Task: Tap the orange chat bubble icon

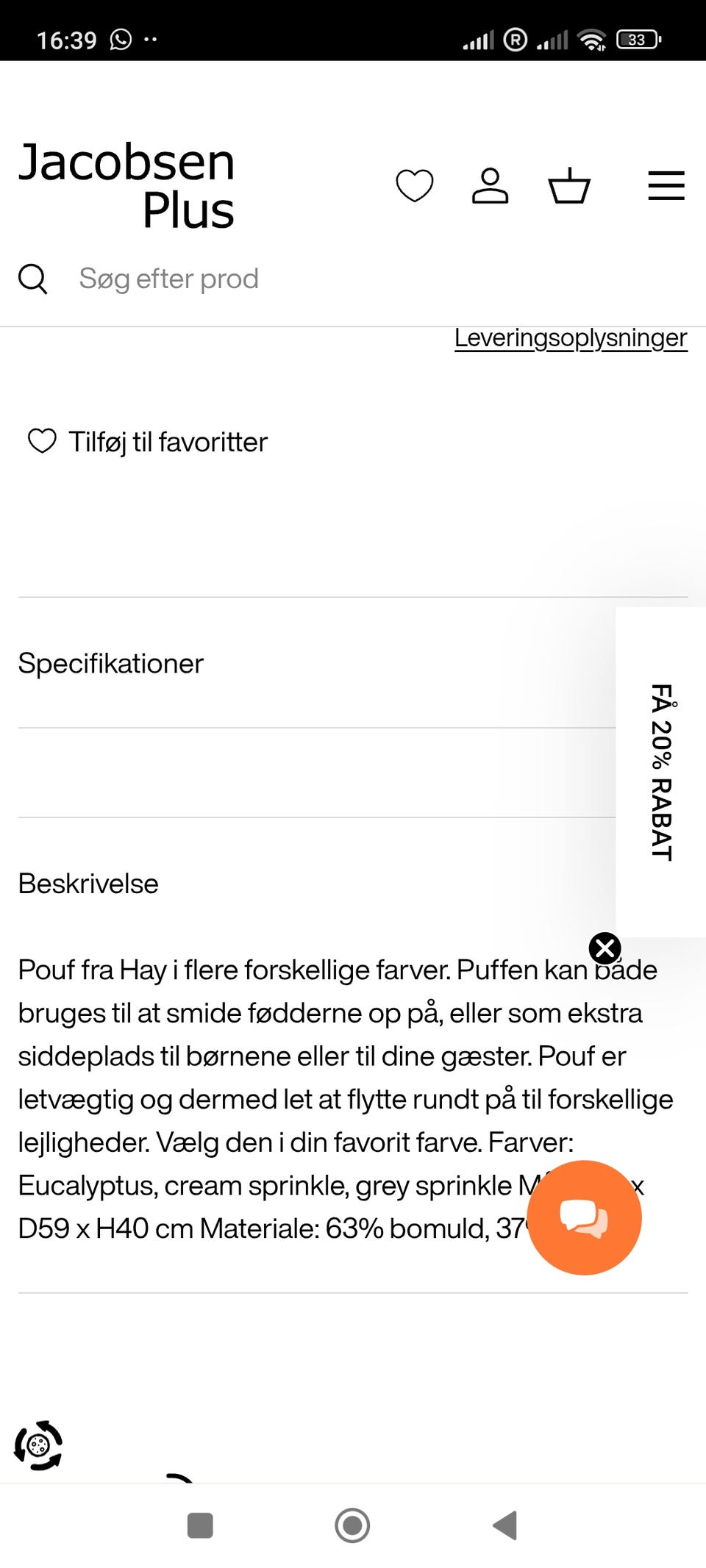Action: [x=584, y=1217]
